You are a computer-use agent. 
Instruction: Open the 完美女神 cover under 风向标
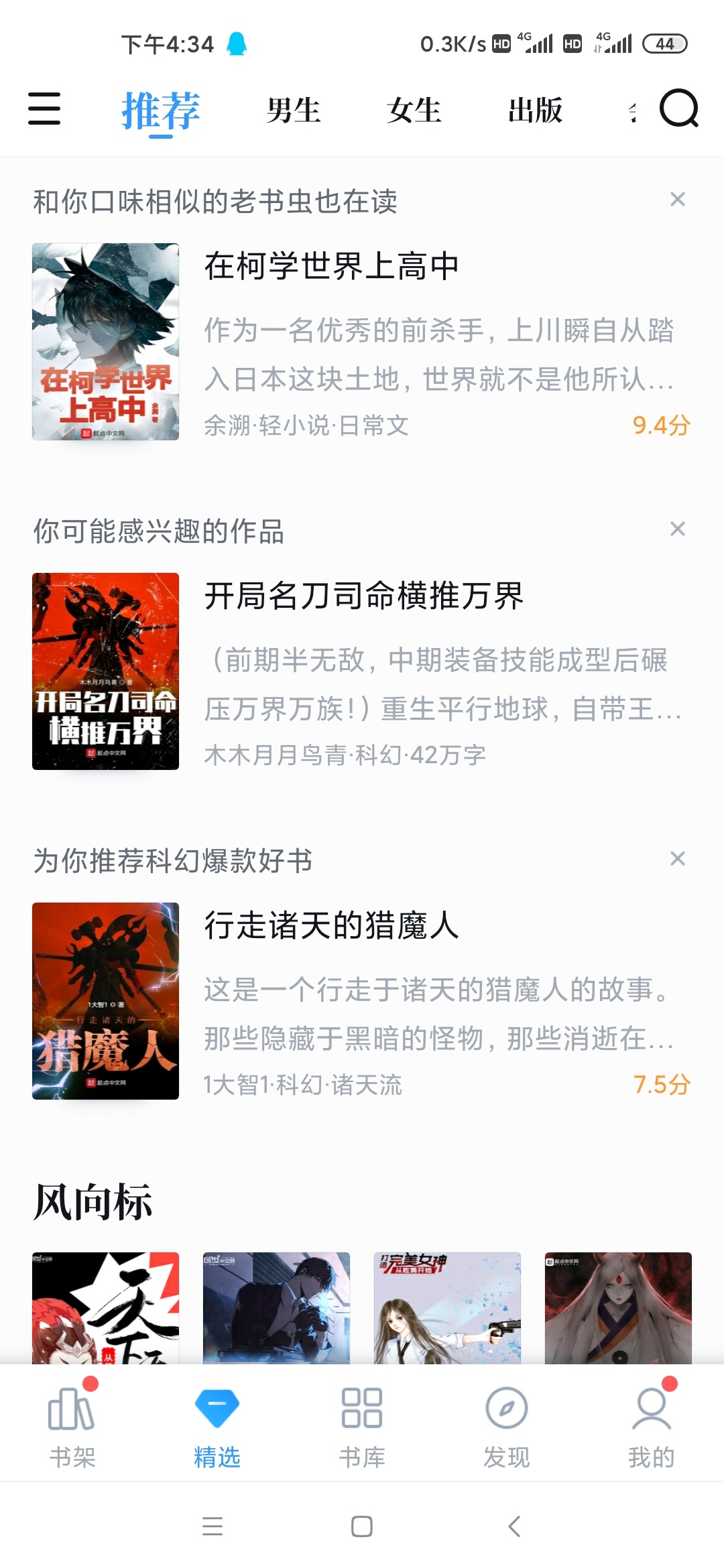click(447, 1307)
